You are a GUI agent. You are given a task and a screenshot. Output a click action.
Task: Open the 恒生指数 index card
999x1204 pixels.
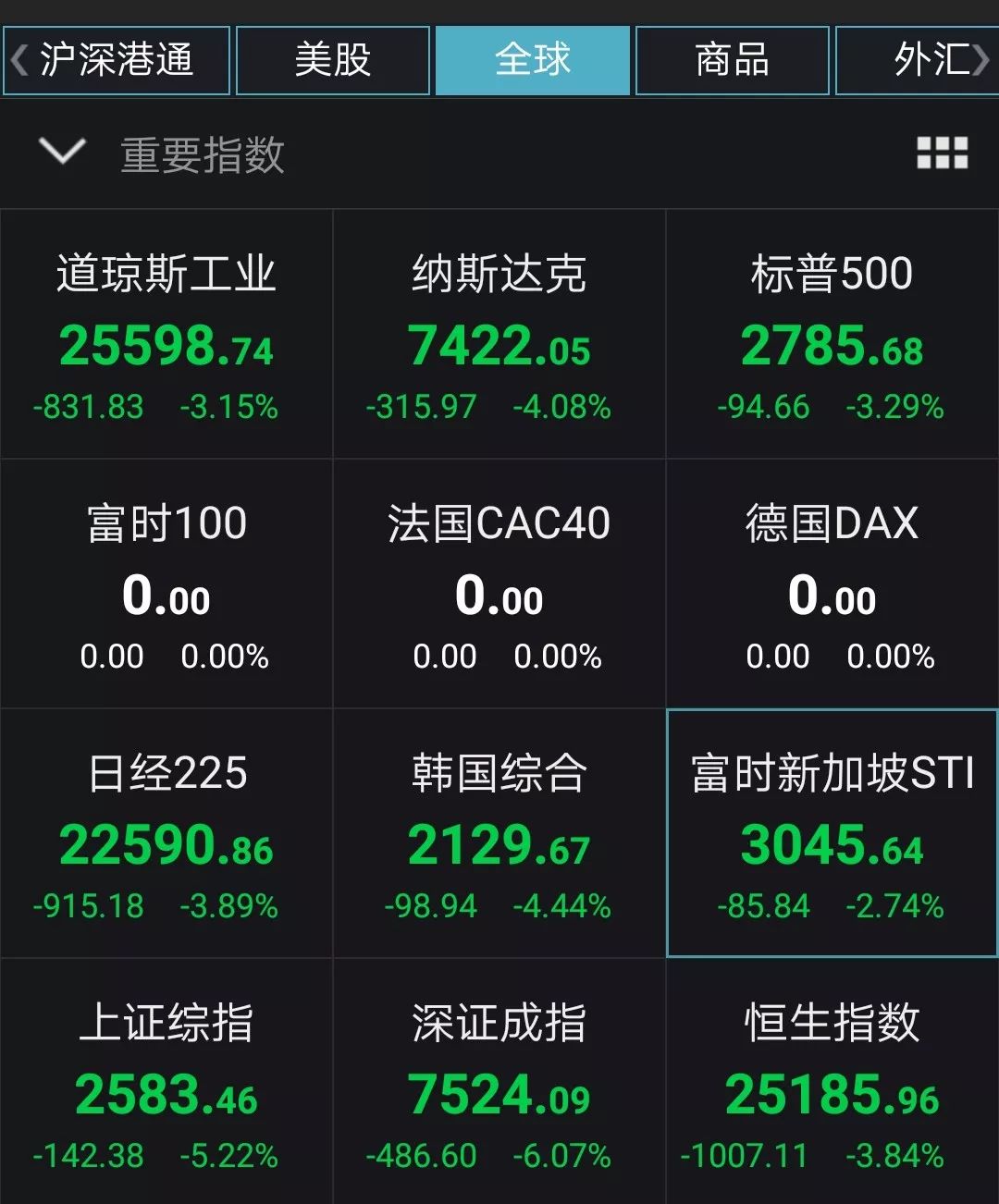832,1082
